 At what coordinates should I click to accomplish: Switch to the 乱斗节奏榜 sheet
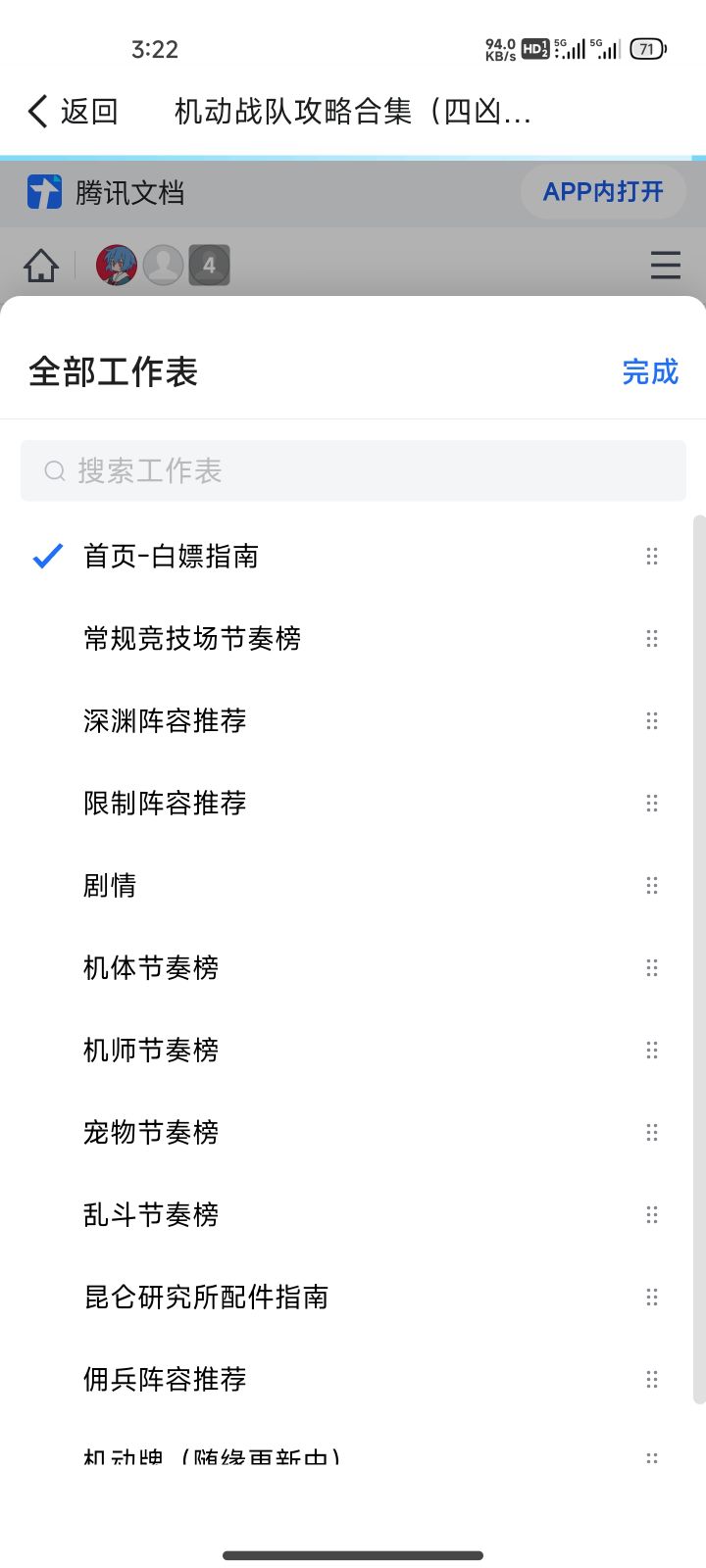point(151,1215)
